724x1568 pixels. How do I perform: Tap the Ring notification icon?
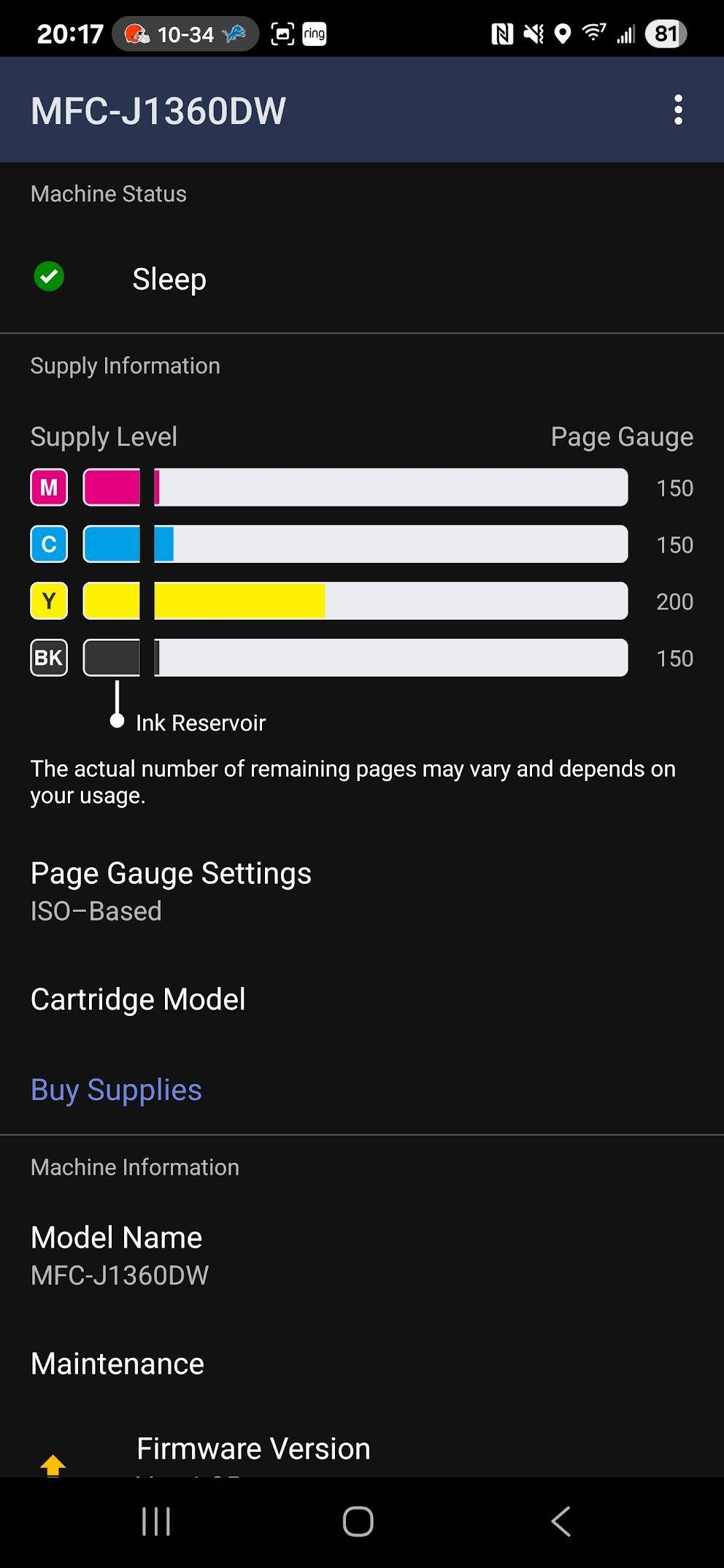[x=313, y=34]
